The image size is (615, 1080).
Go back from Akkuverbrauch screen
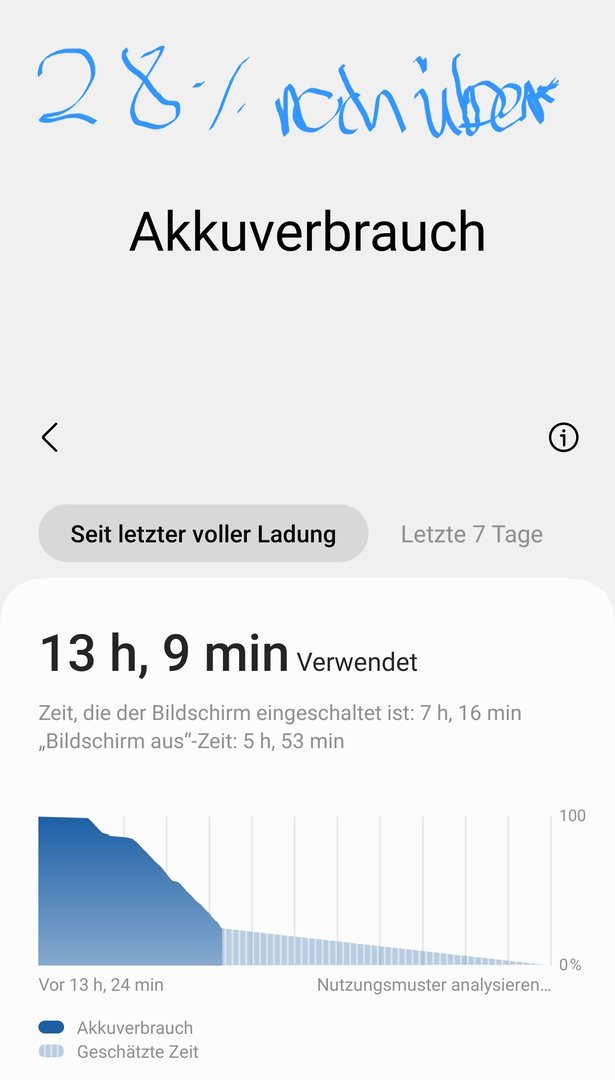(x=50, y=437)
